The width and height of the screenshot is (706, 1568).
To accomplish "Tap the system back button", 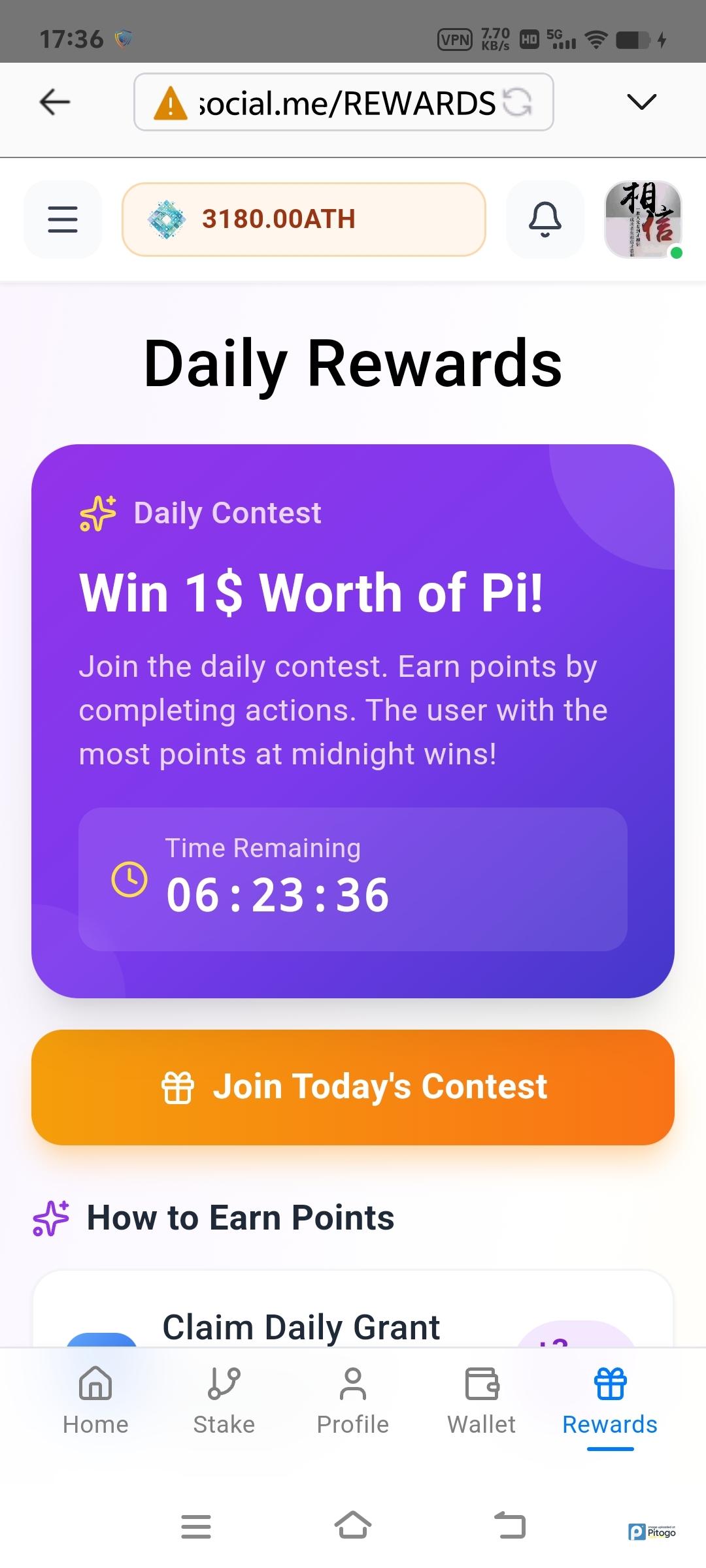I will 510,1526.
